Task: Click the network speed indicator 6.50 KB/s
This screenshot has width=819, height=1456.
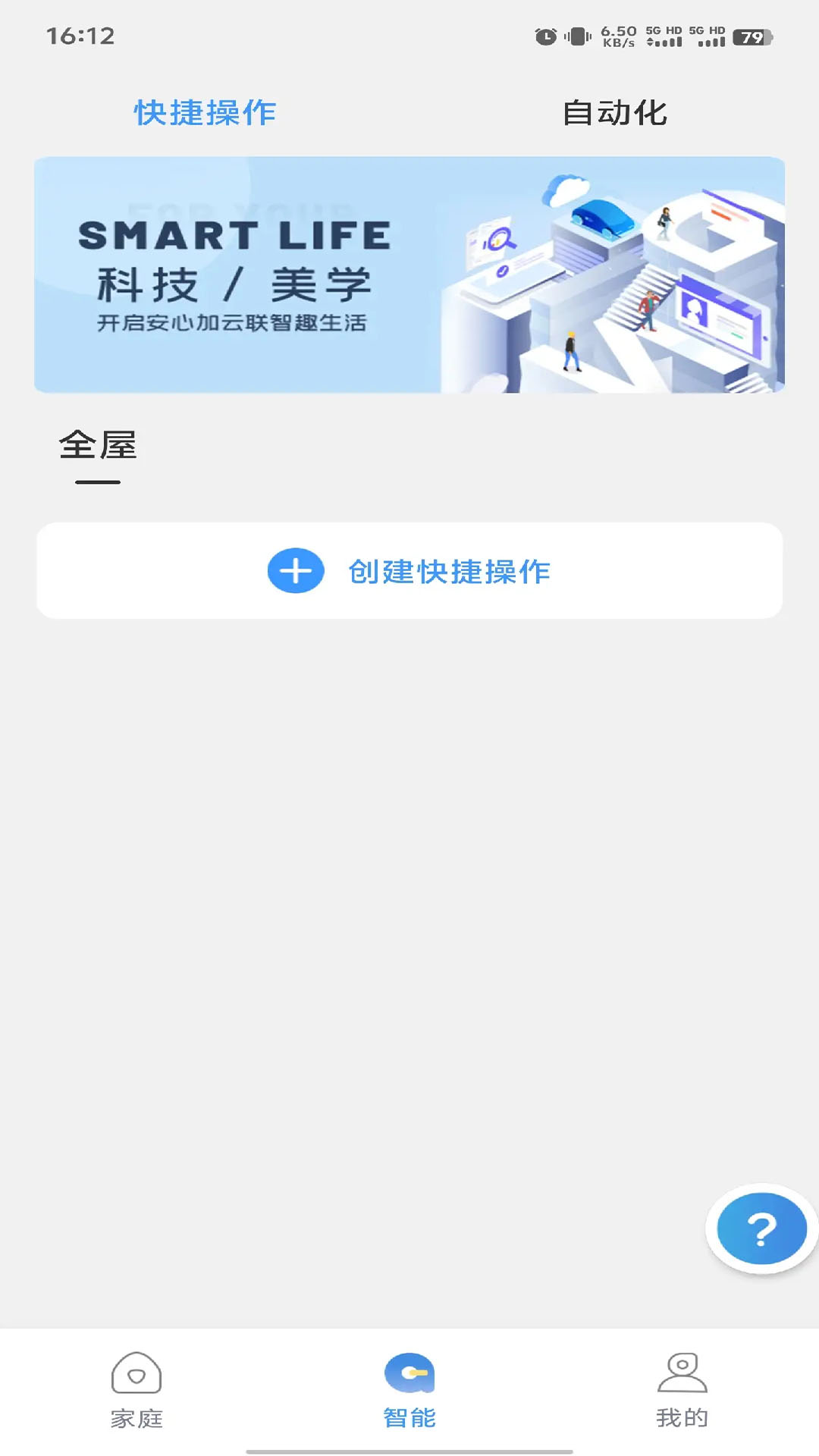Action: click(x=619, y=36)
